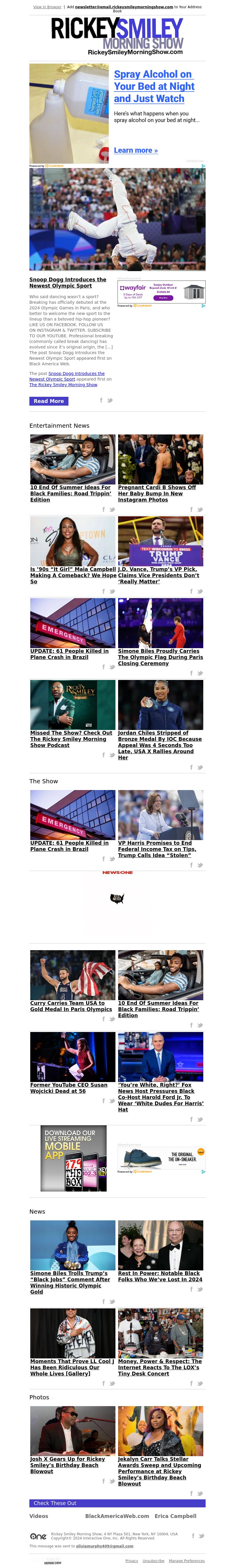The image size is (235, 1568).
Task: Open the Pregnant Cardi B baby bump article
Action: click(x=157, y=493)
